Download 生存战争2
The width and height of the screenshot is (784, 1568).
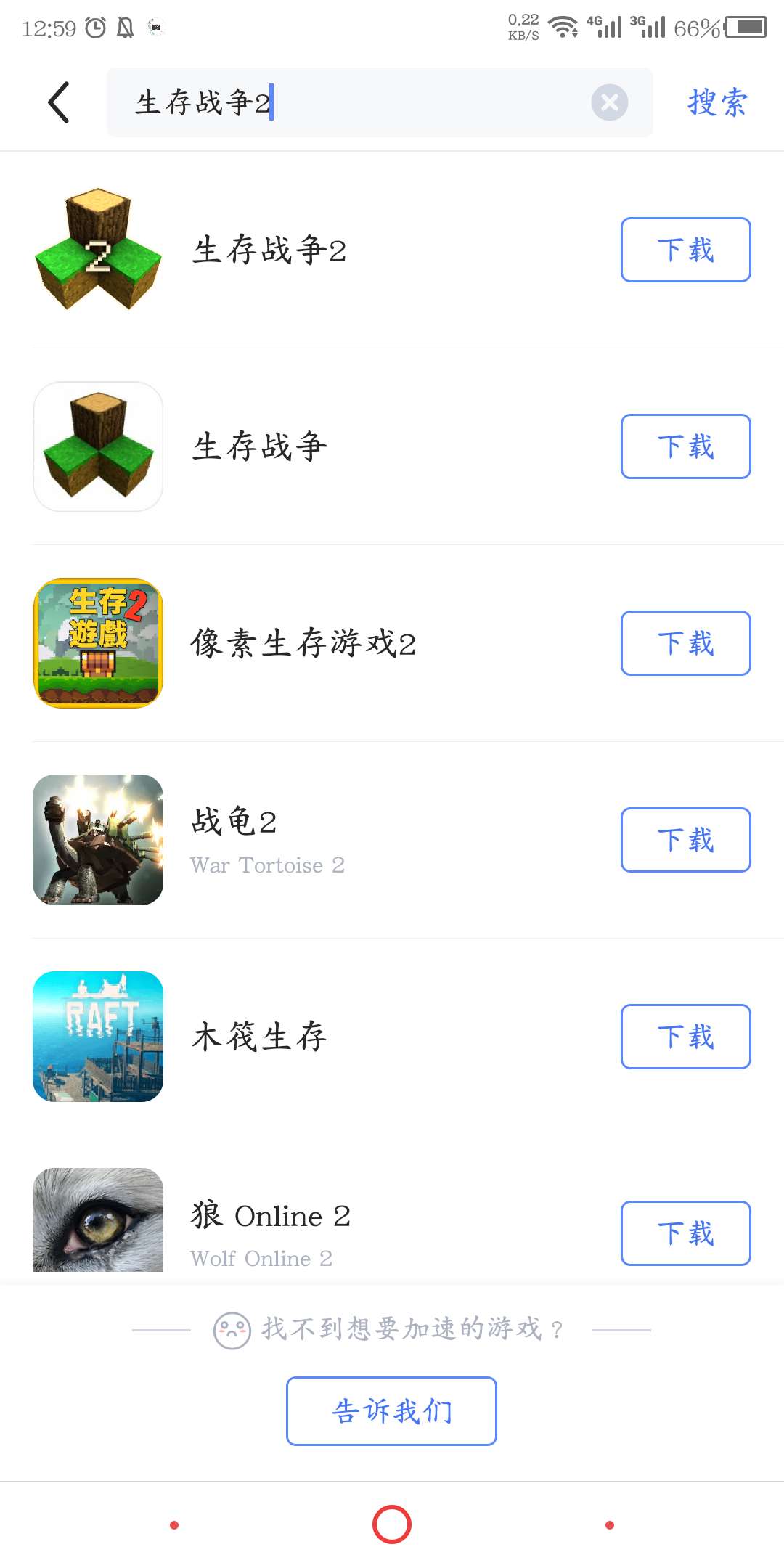(x=685, y=250)
